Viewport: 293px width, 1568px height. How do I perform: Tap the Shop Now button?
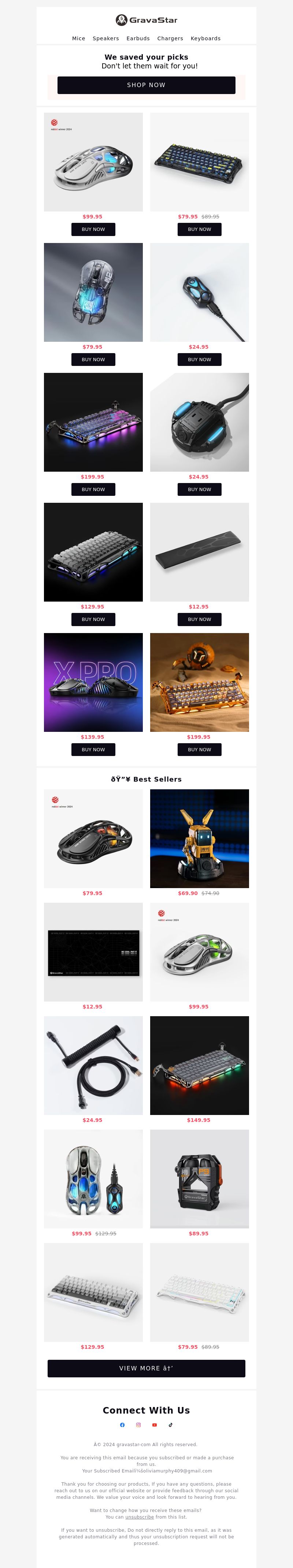(x=146, y=85)
